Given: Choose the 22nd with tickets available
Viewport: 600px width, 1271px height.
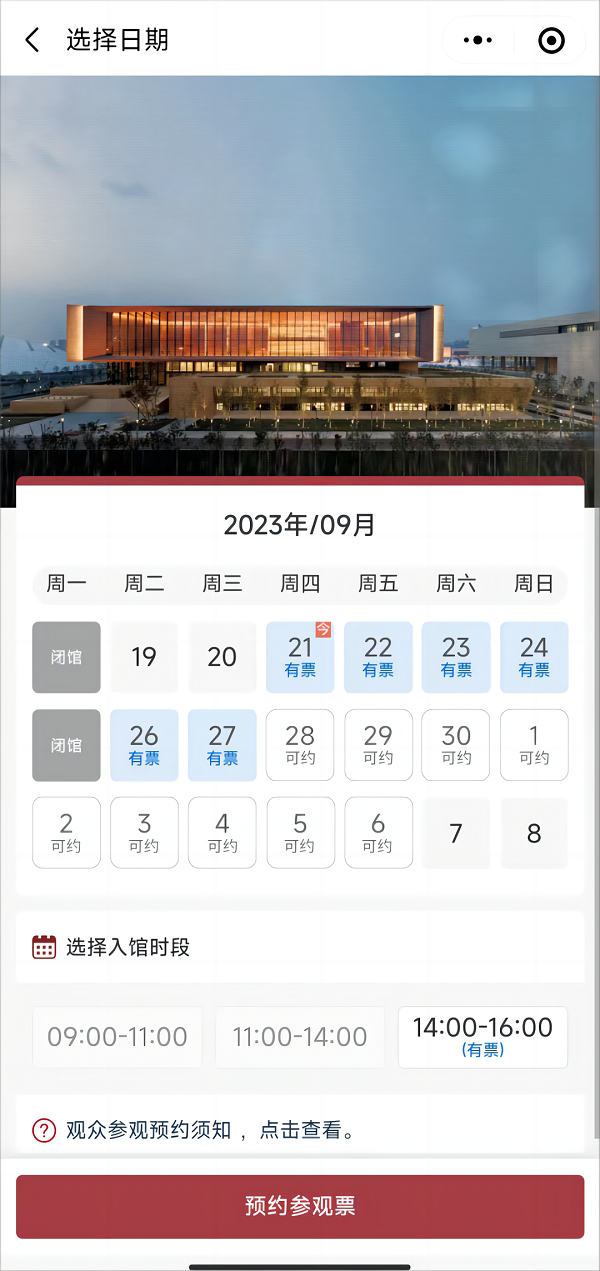Looking at the screenshot, I should 378,657.
